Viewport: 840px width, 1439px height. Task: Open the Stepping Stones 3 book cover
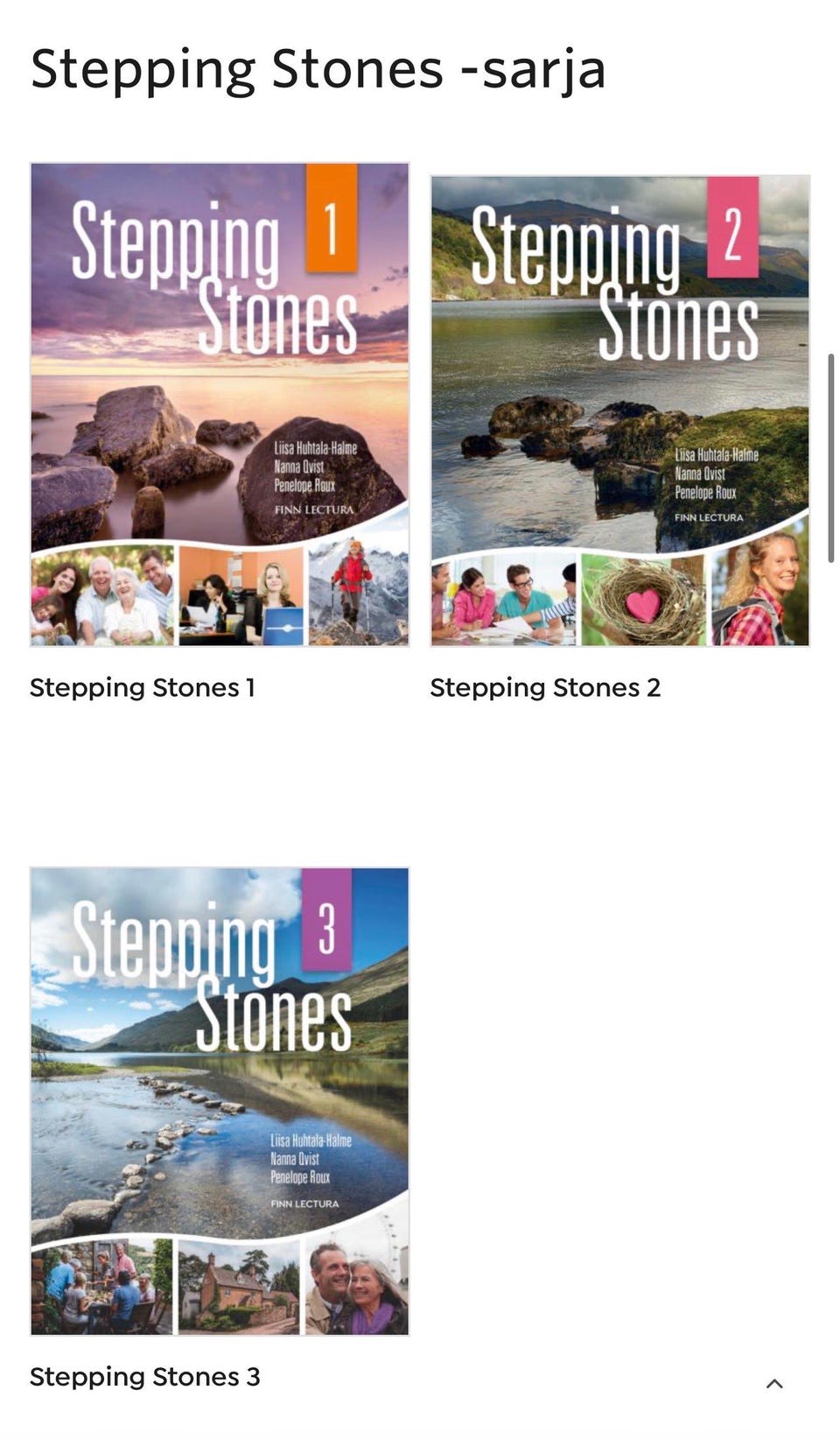pyautogui.click(x=220, y=1101)
